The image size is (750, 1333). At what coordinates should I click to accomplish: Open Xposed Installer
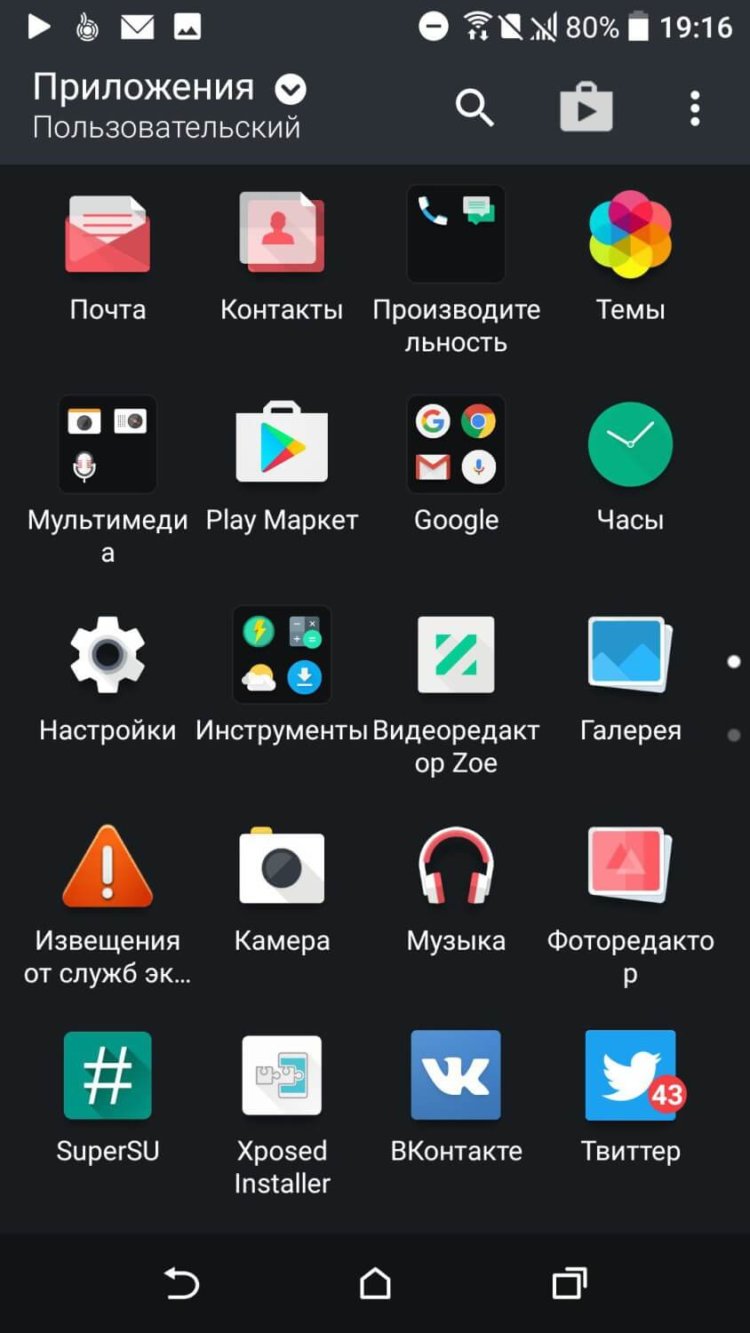(x=282, y=1074)
